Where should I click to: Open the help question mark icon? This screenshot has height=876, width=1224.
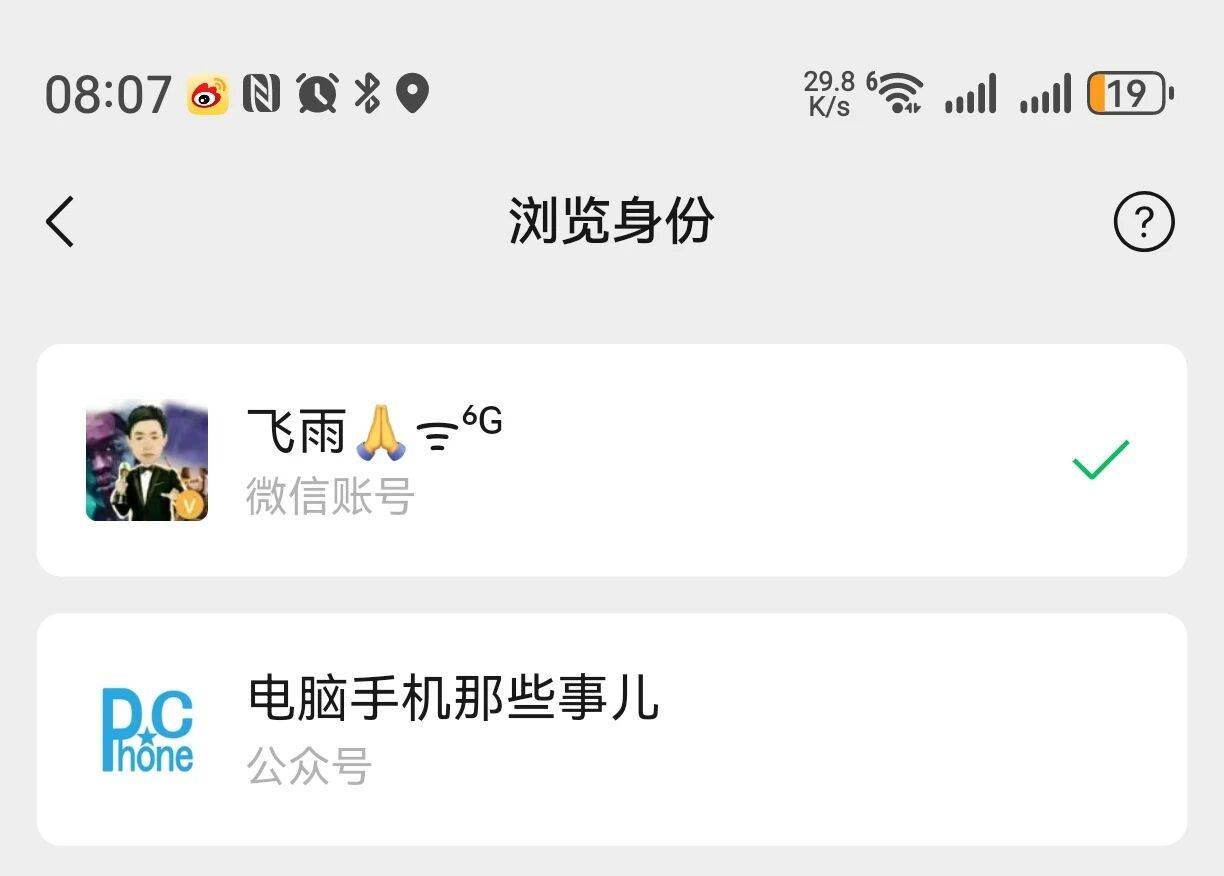tap(1143, 221)
